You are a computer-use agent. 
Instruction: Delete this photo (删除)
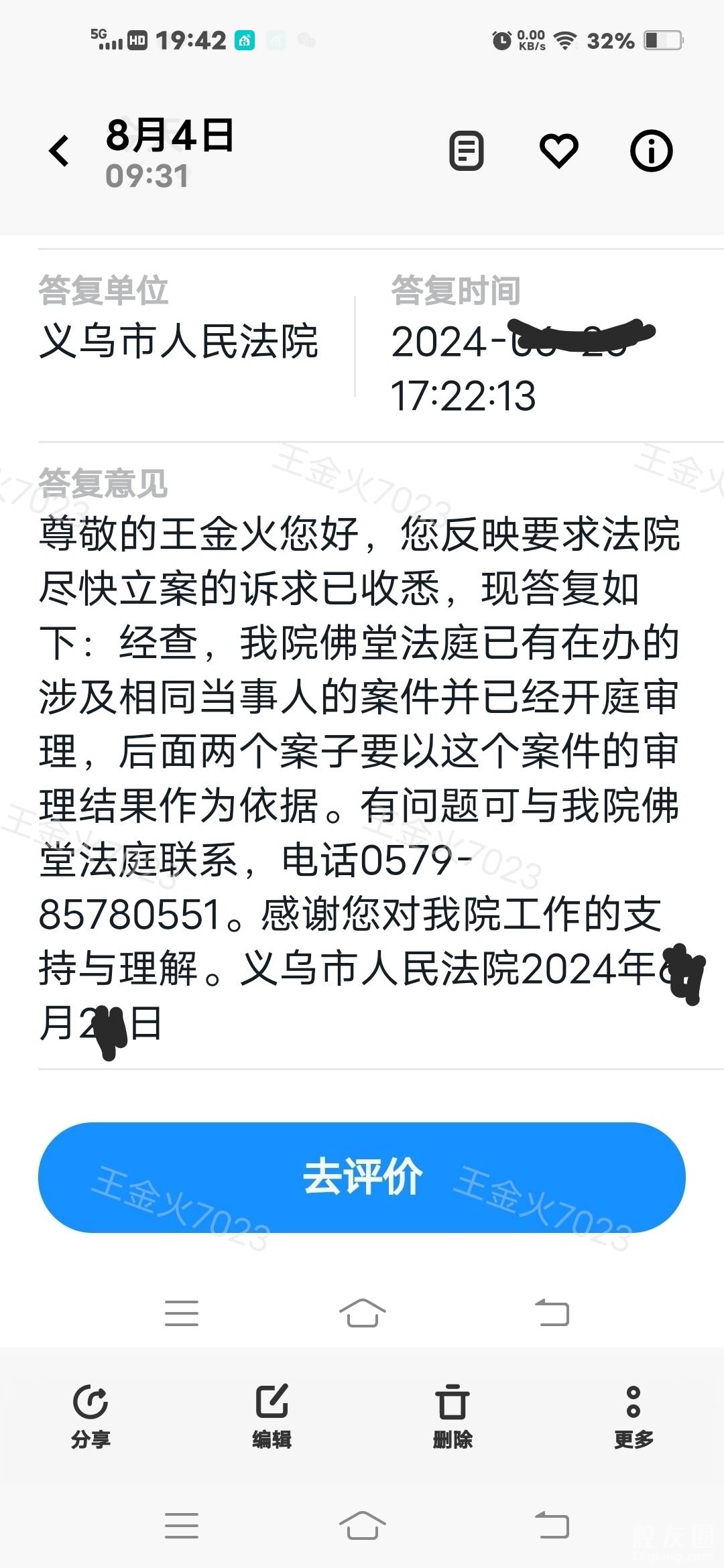(x=452, y=1415)
